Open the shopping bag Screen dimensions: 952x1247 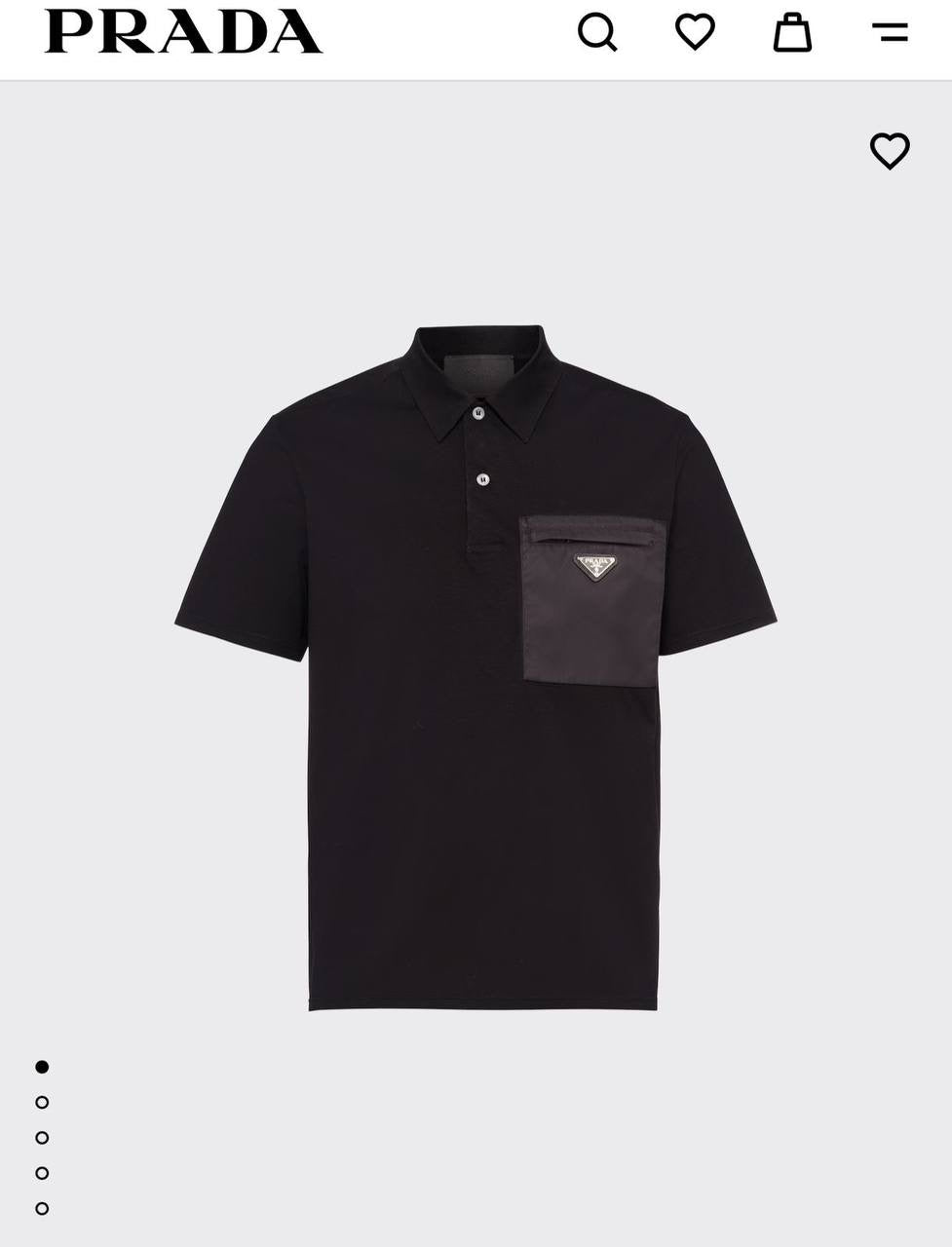point(792,32)
